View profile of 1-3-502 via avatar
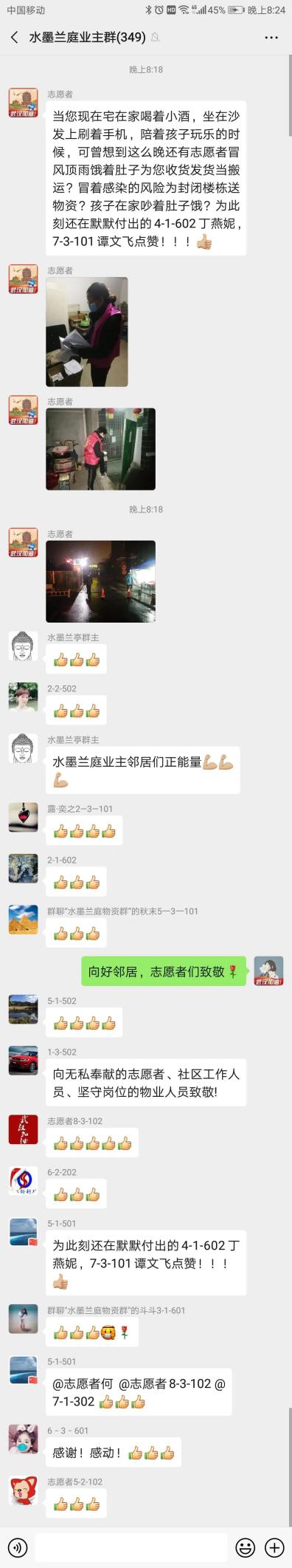292x1568 pixels. (x=23, y=1061)
